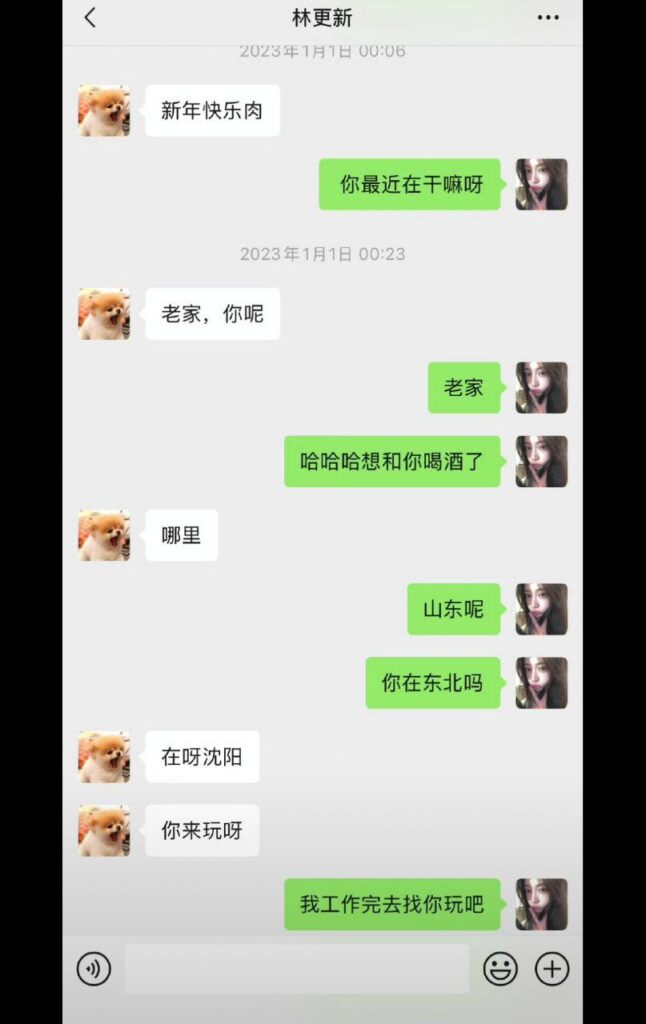The image size is (646, 1024).
Task: Open your own avatar beside 你最近在干嘛呀
Action: (x=541, y=184)
